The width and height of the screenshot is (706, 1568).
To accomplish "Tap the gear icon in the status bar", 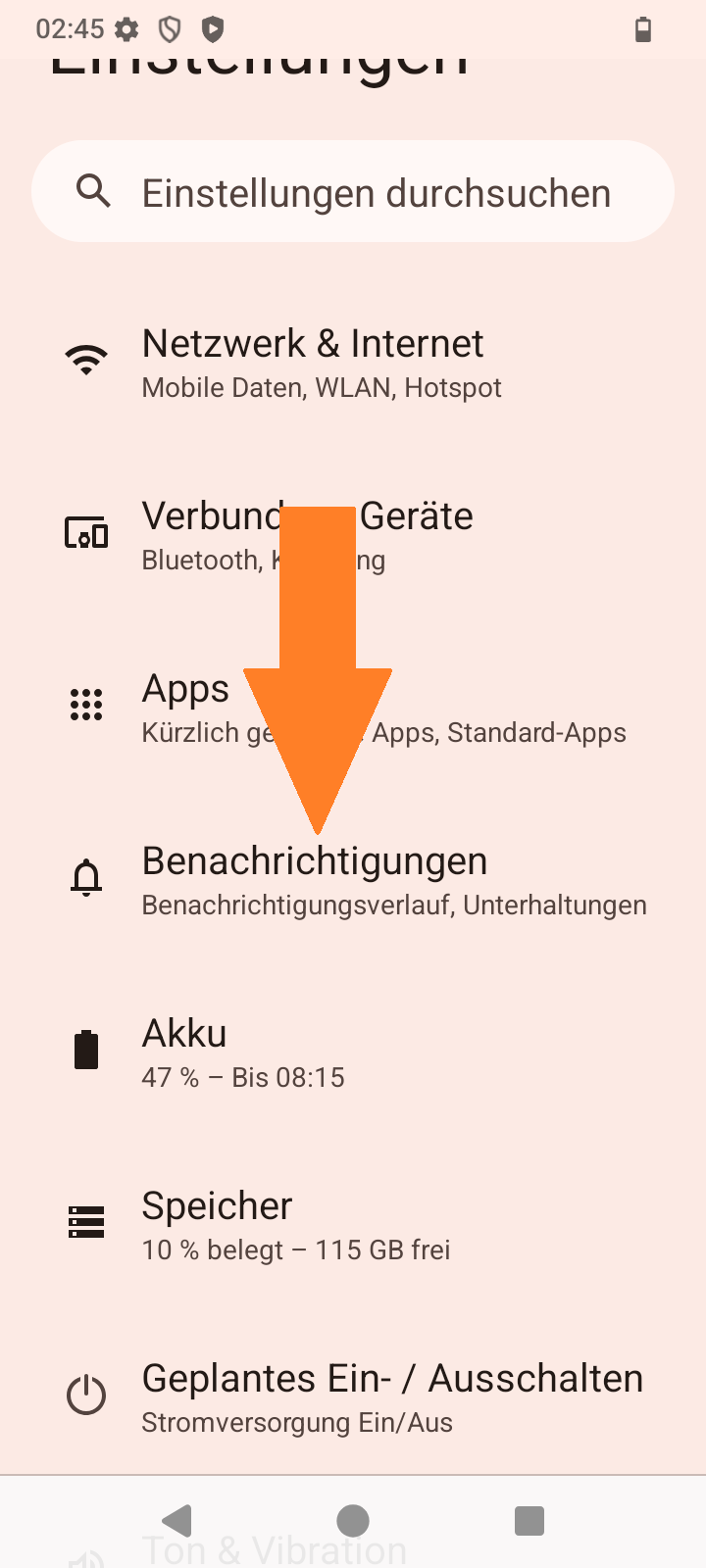I will [x=126, y=29].
